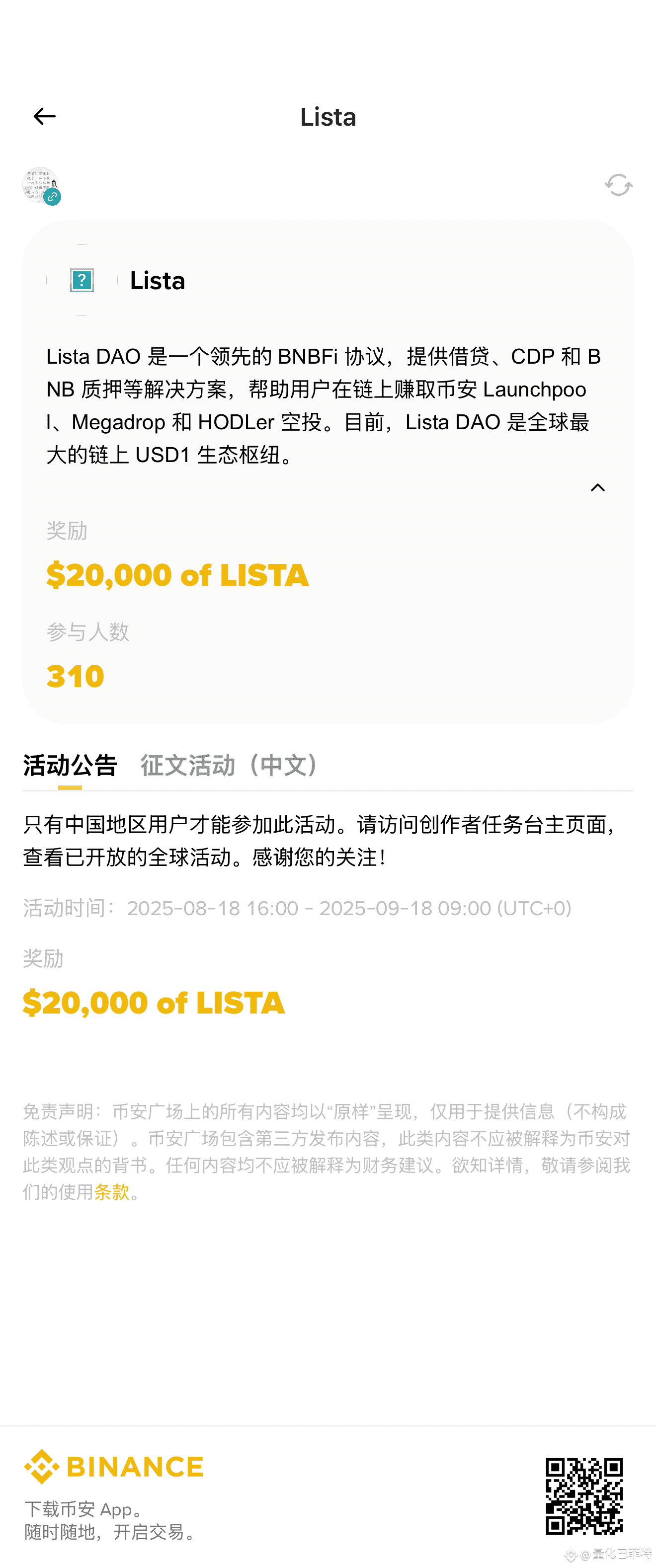Tap the refresh icon
Viewport: 656px width, 1568px height.
coord(618,185)
